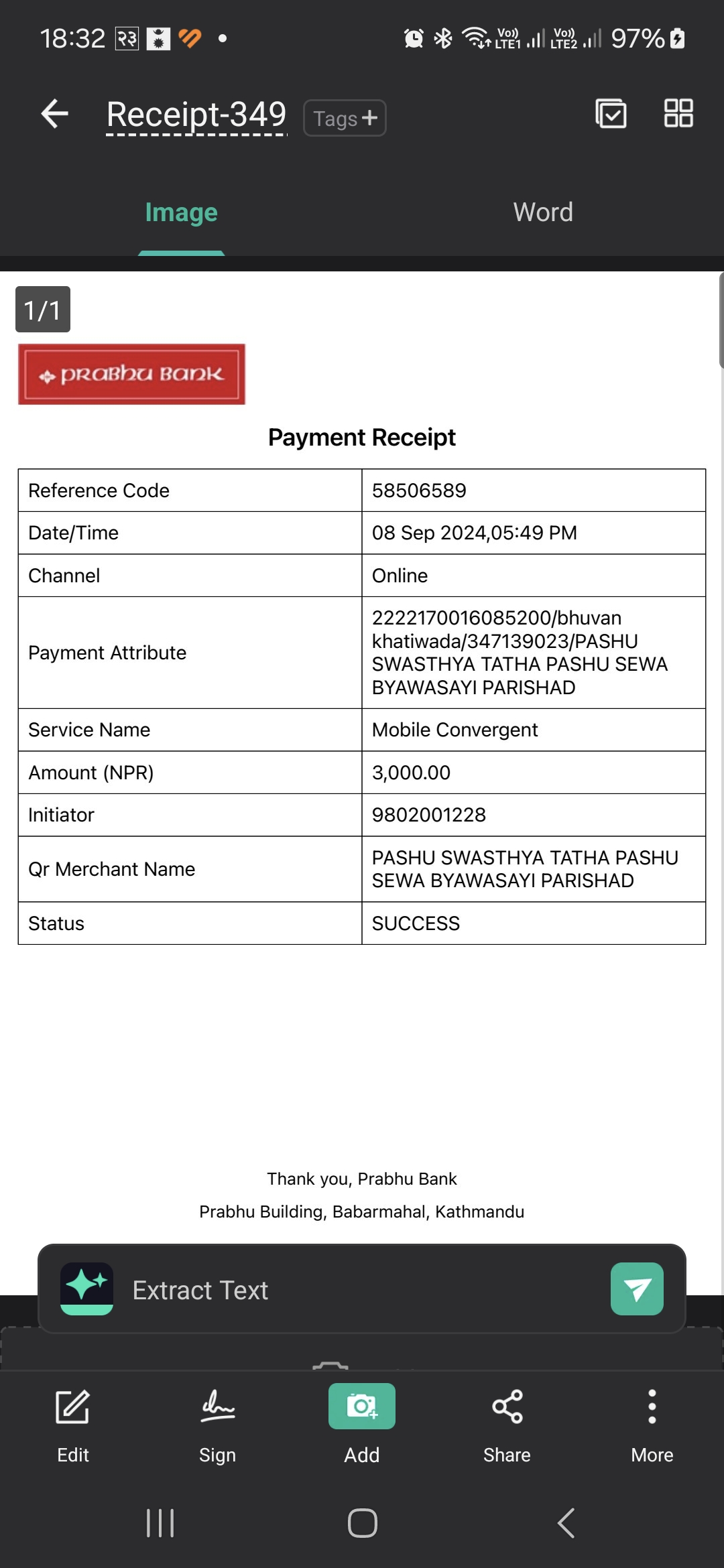Add tags with the Tags+ chip

(345, 118)
